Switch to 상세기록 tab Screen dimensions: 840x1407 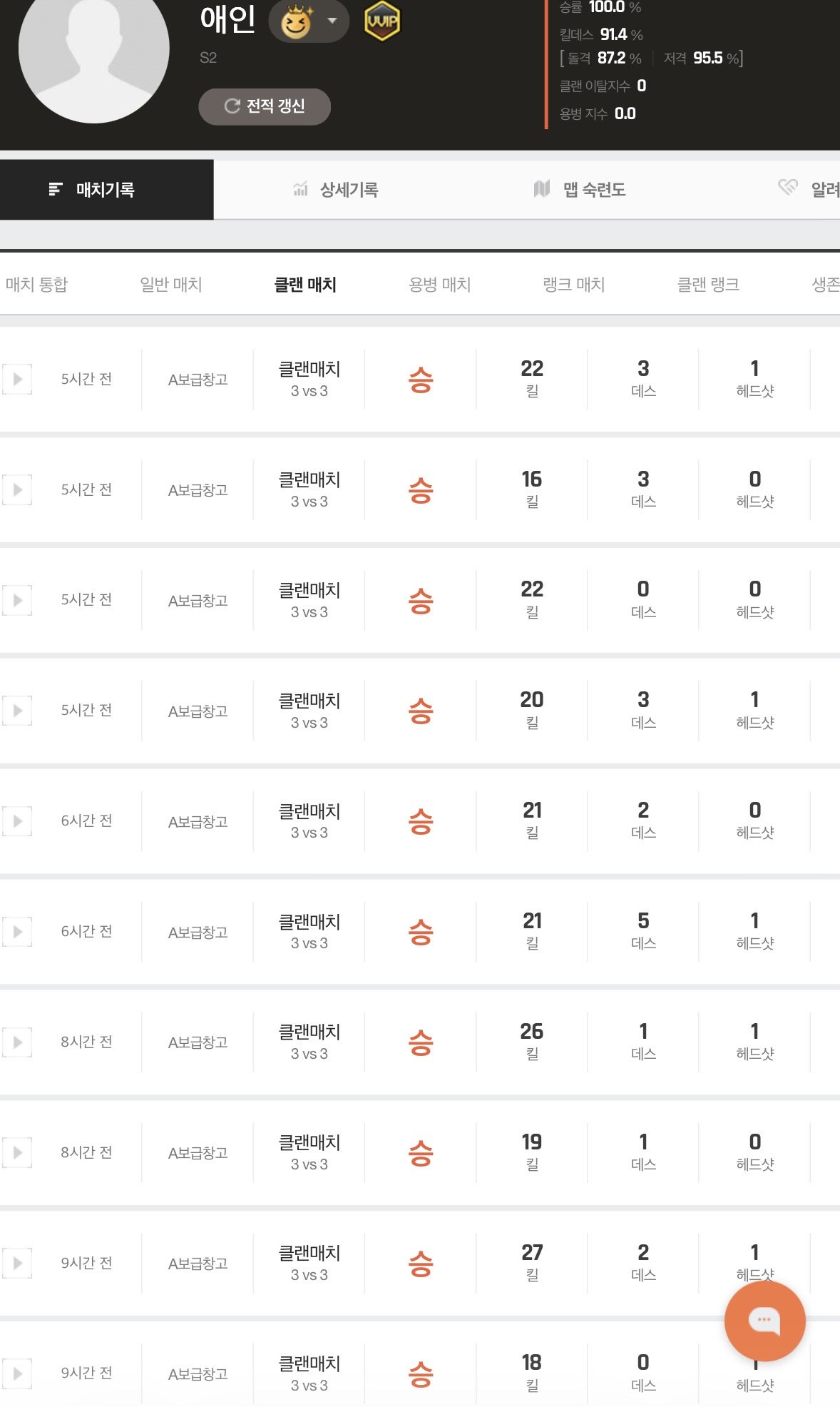[x=335, y=190]
